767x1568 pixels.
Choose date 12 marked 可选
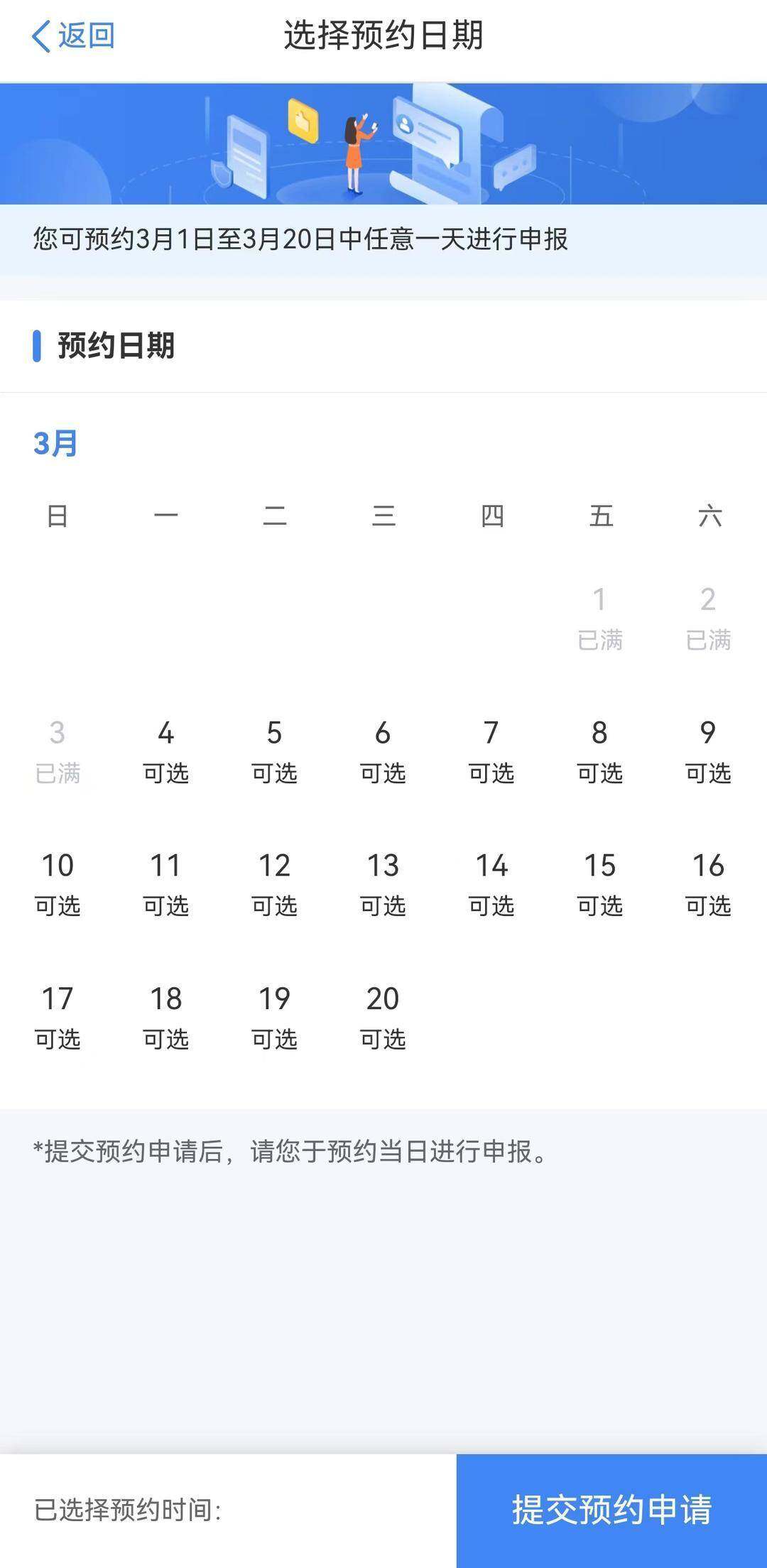point(274,884)
